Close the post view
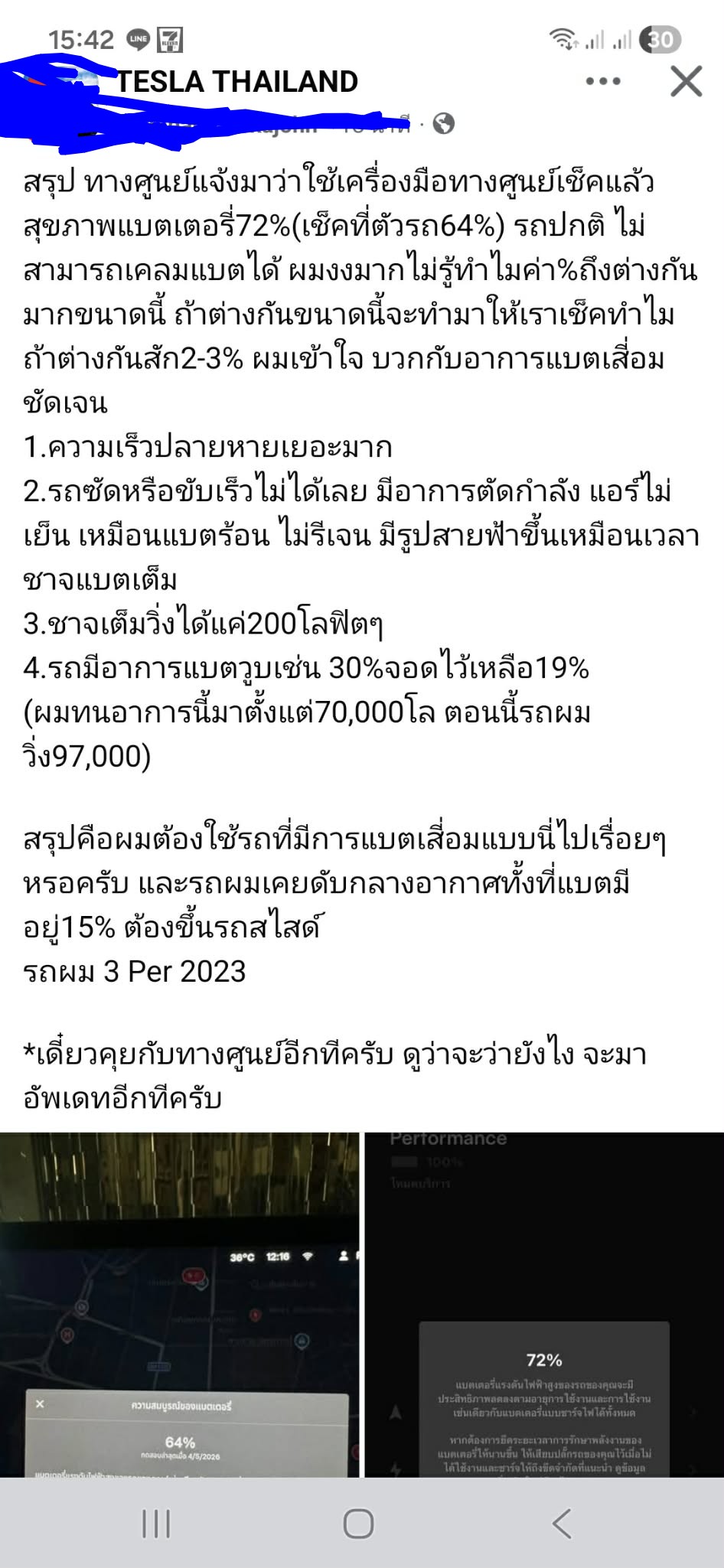Image resolution: width=724 pixels, height=1568 pixels. (686, 81)
